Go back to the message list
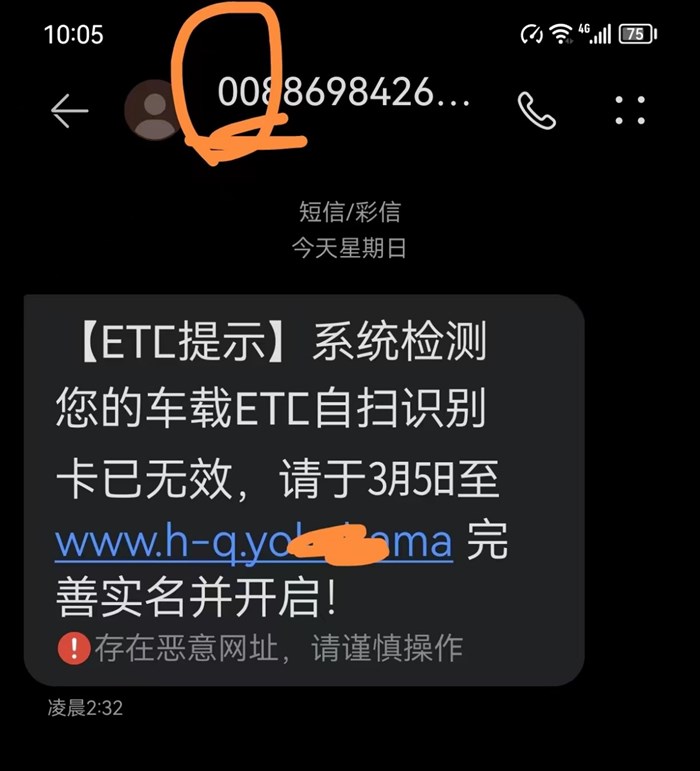700x771 pixels. [70, 111]
